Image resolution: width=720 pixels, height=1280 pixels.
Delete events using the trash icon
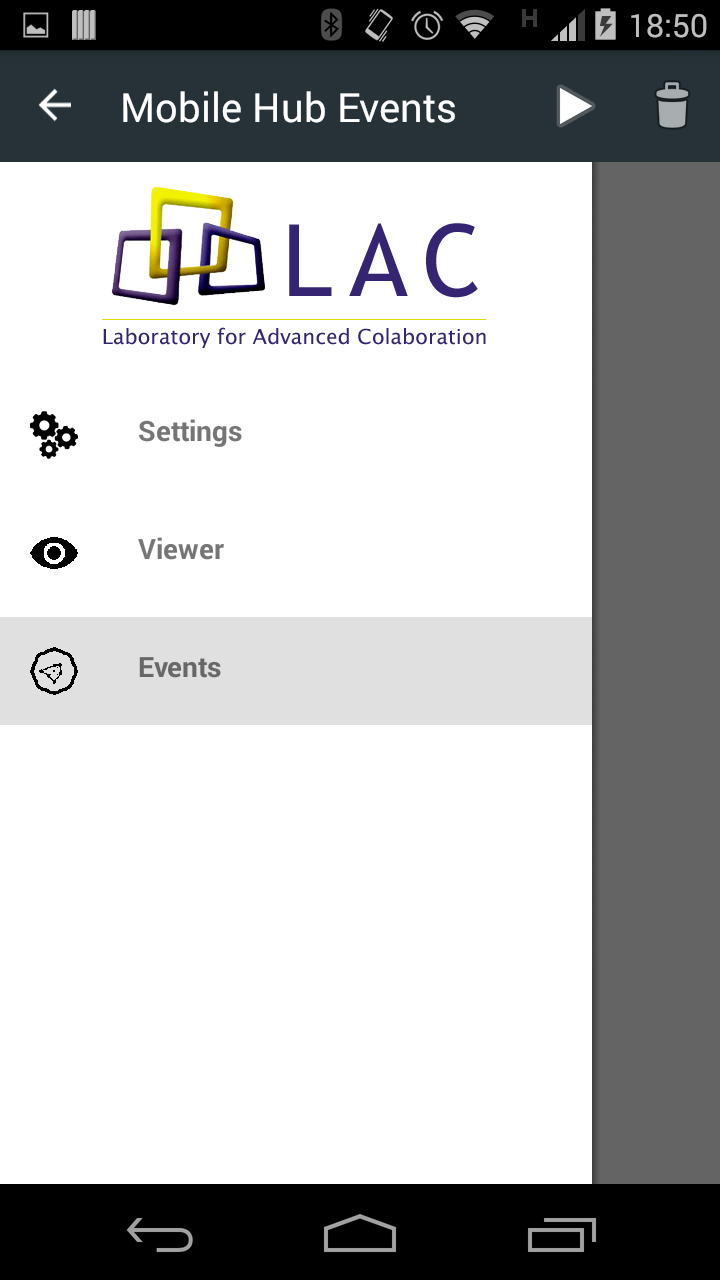click(x=672, y=106)
